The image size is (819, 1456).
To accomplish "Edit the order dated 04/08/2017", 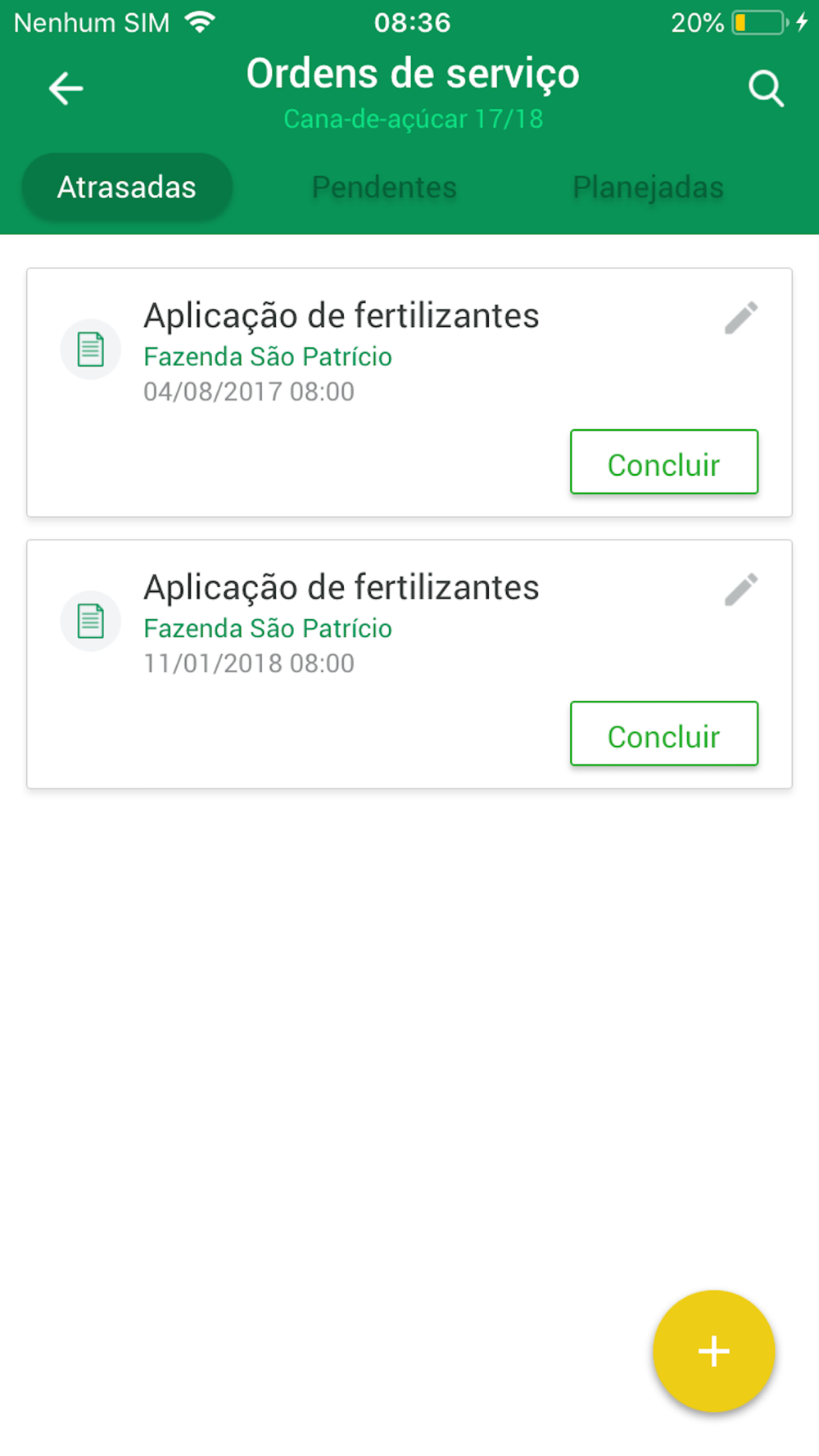I will [741, 318].
